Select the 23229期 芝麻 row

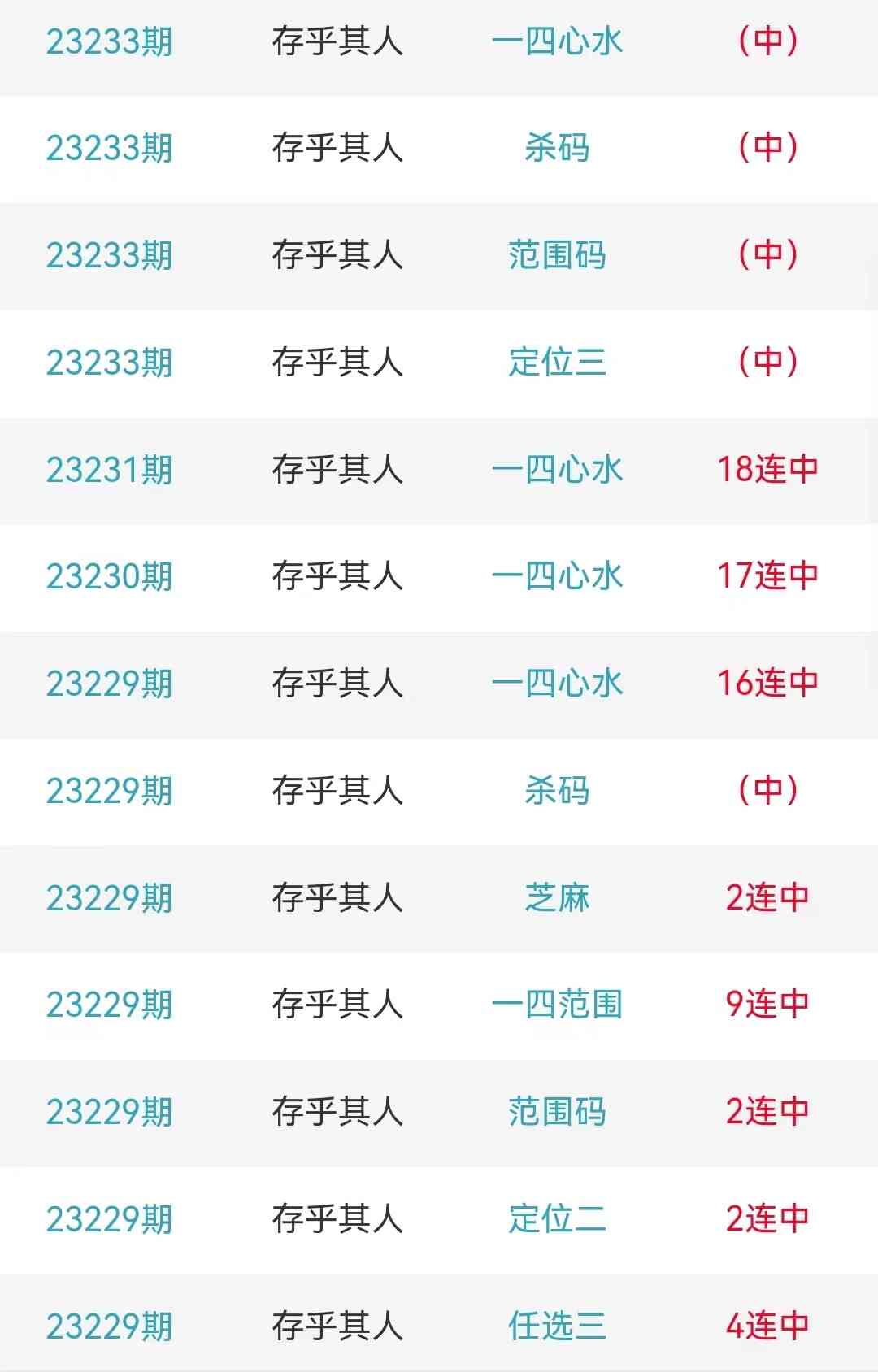pyautogui.click(x=557, y=898)
